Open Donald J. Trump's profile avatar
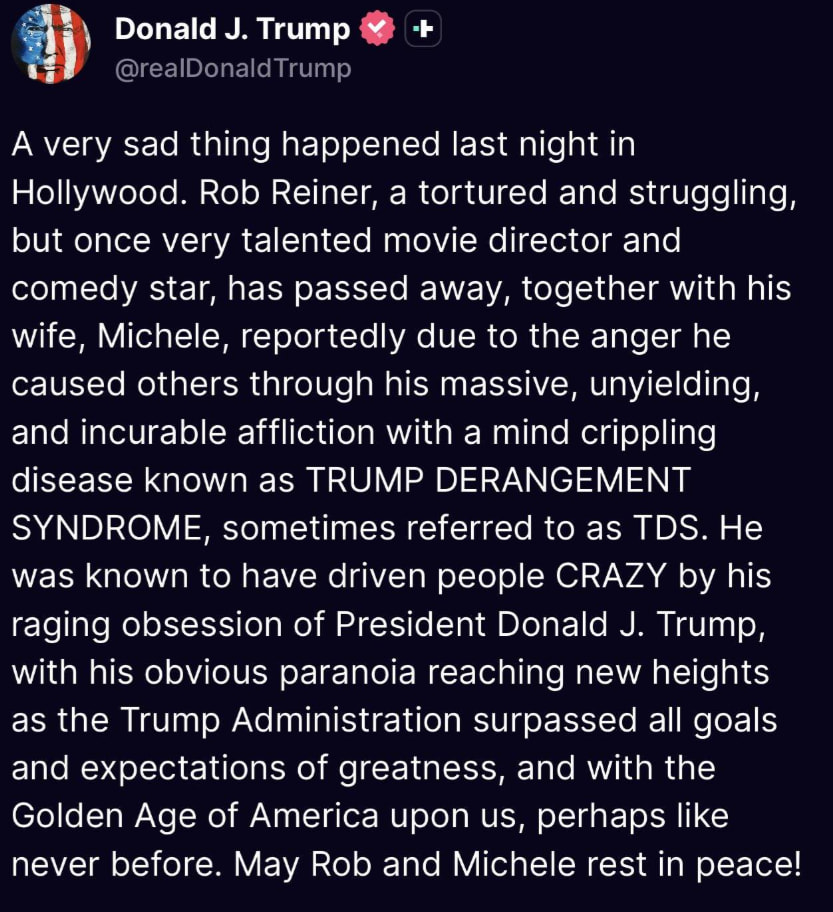The width and height of the screenshot is (833, 912). (51, 43)
